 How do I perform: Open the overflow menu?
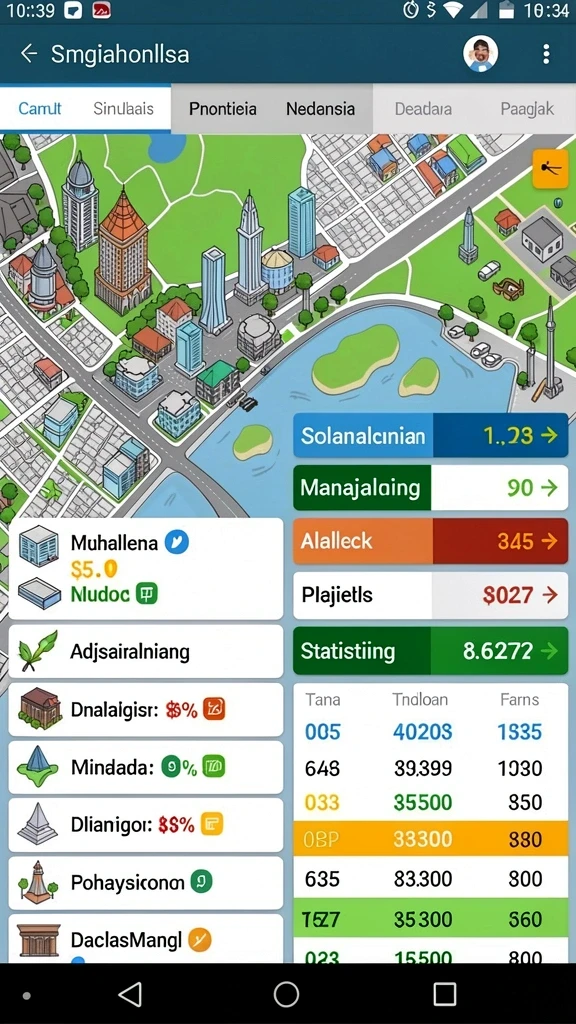tap(546, 54)
